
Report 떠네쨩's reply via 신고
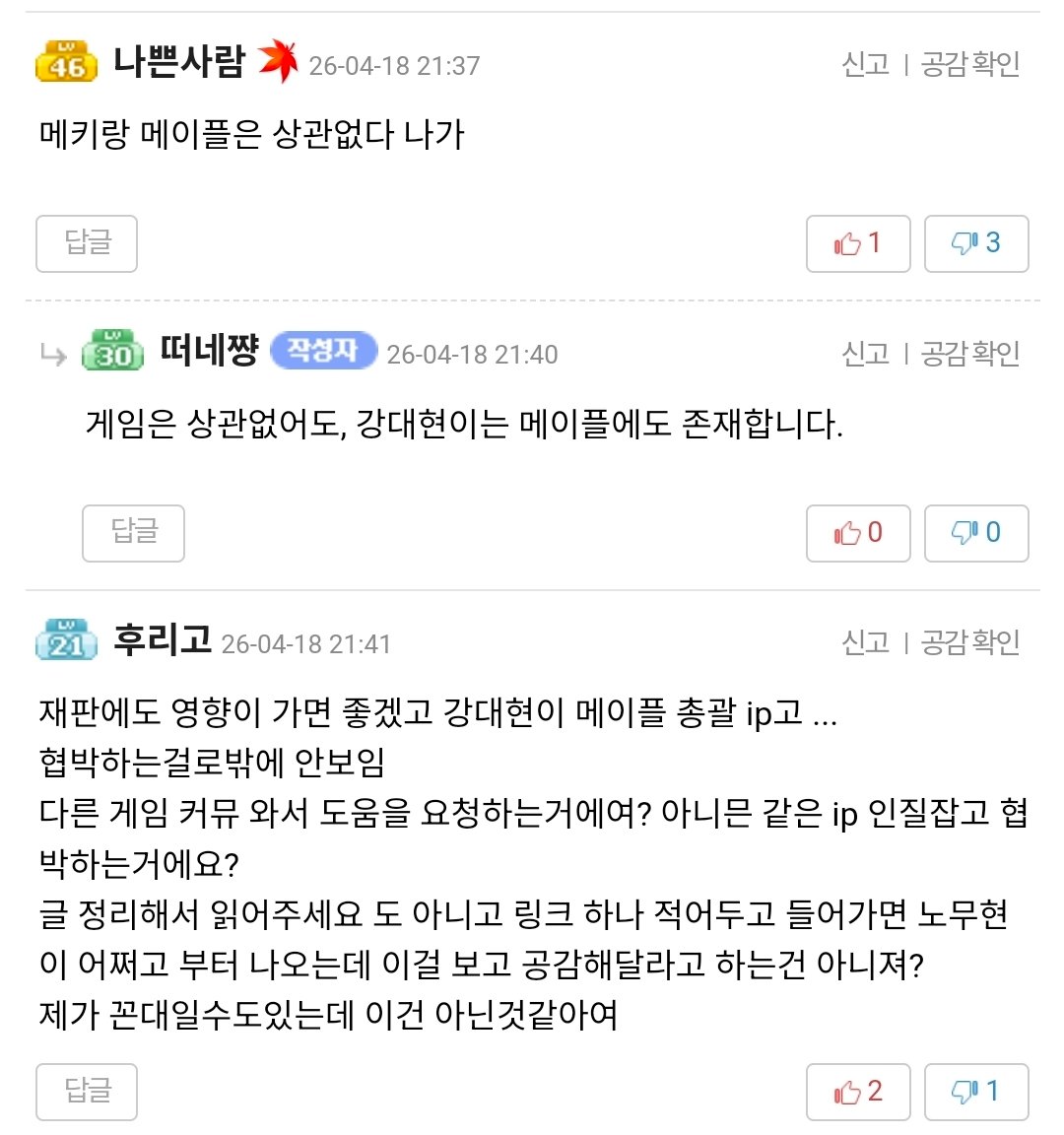point(866,354)
